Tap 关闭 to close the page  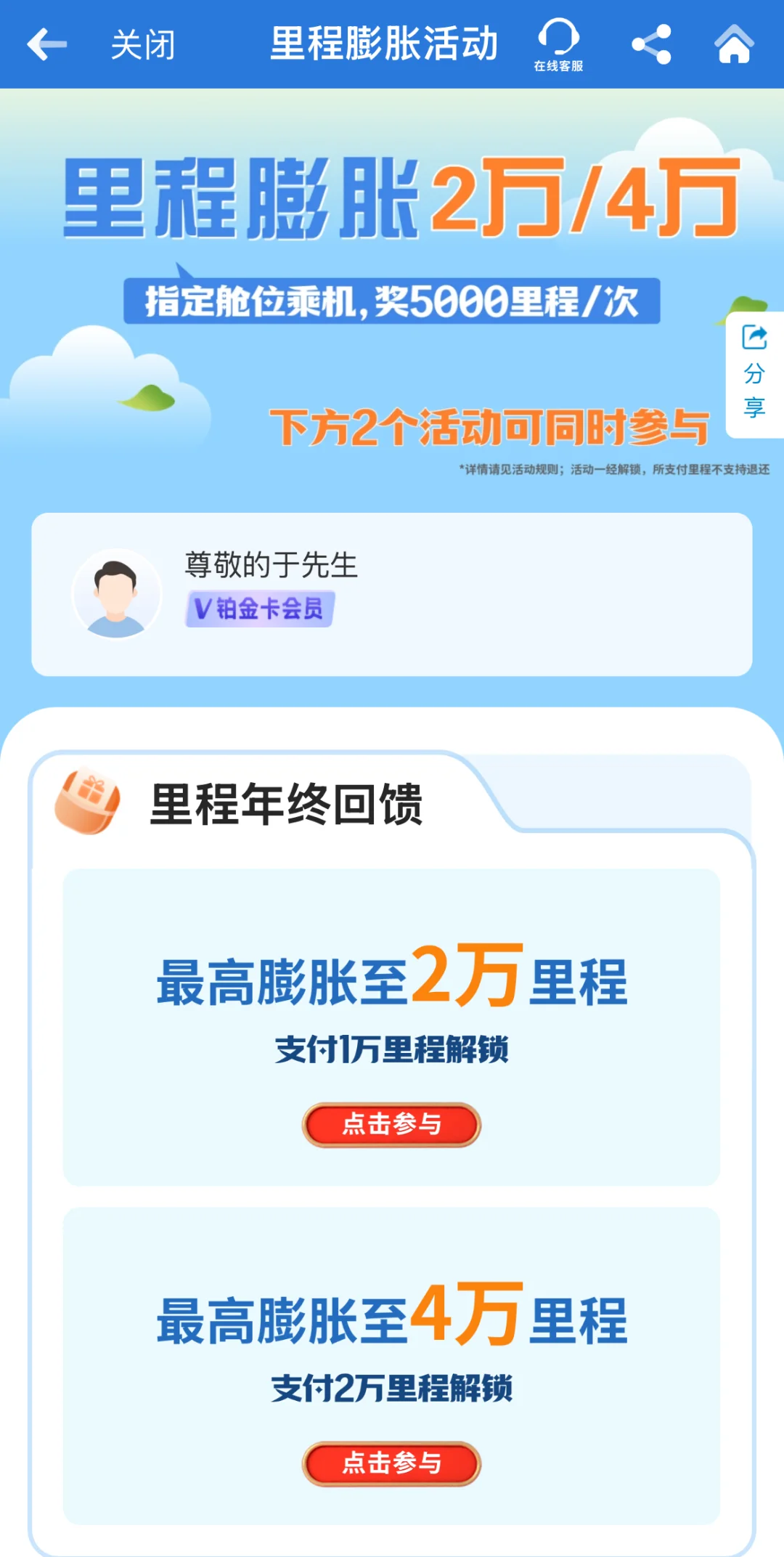pyautogui.click(x=143, y=45)
